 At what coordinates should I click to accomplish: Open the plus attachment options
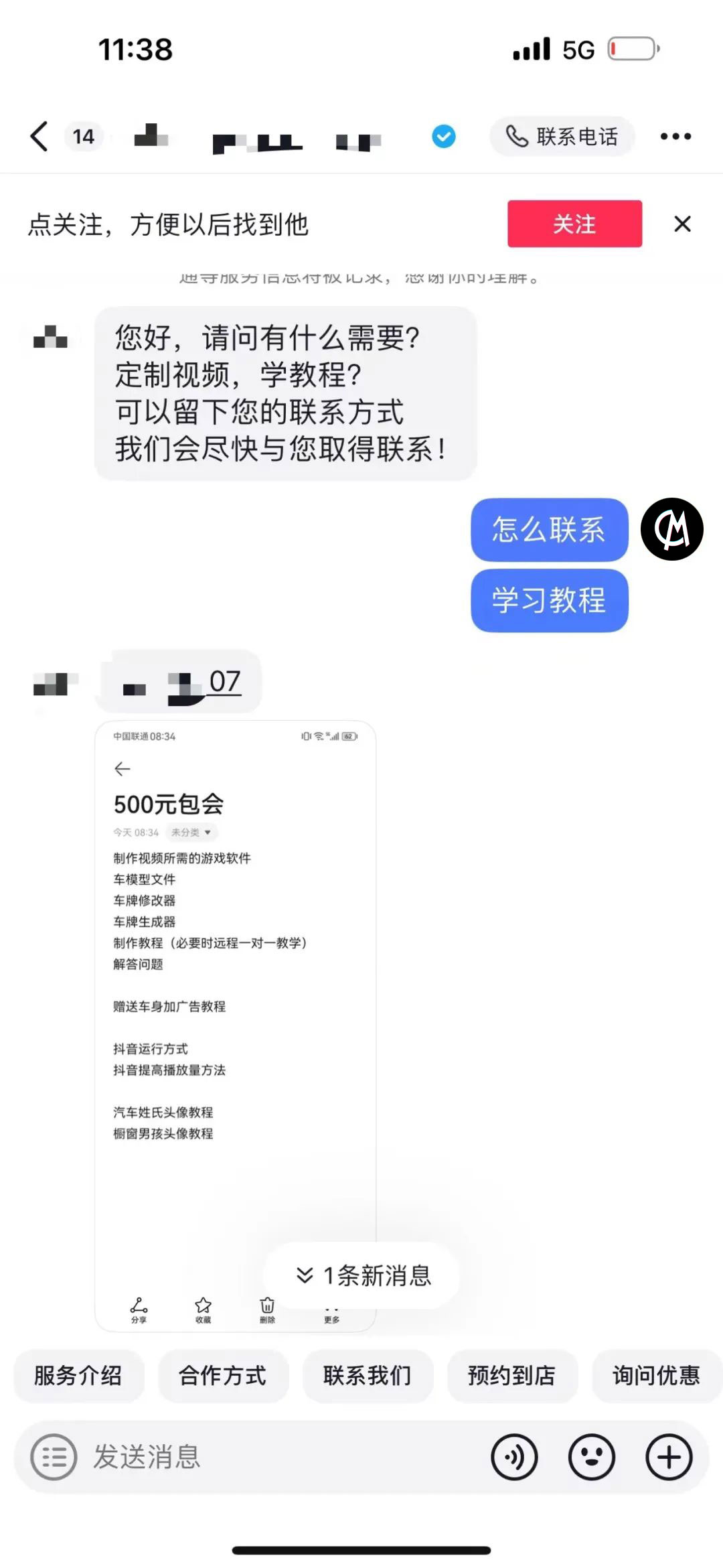[x=669, y=1457]
